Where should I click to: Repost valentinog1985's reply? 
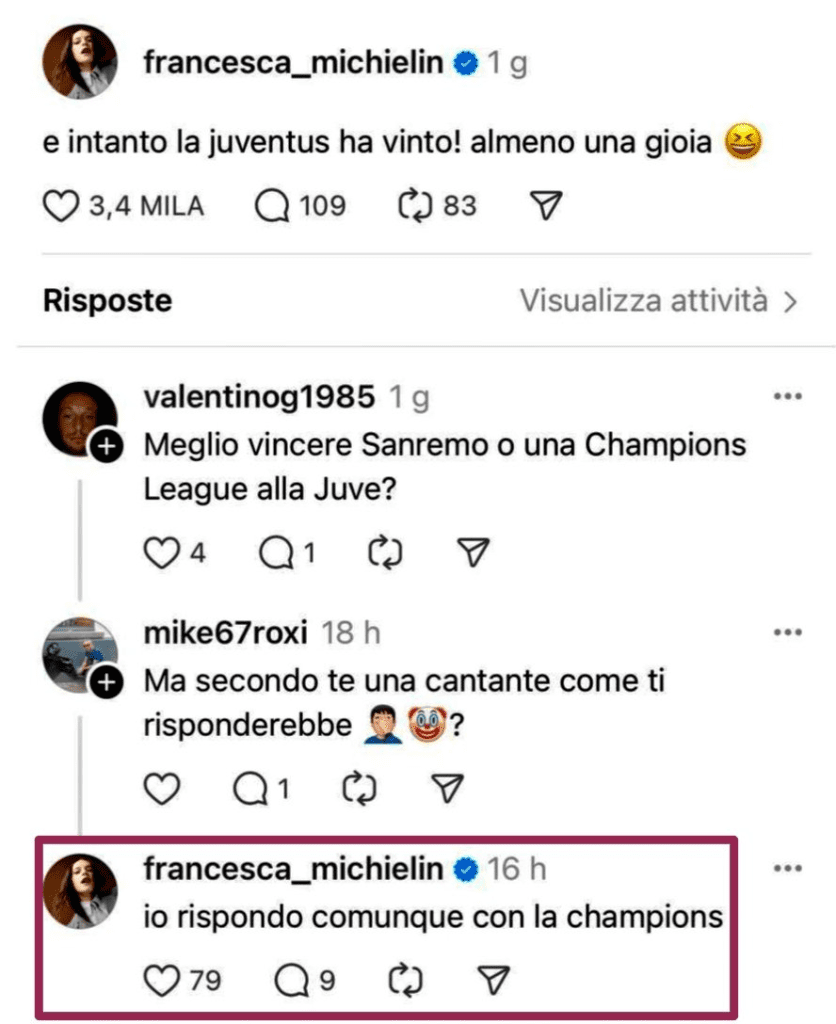click(x=385, y=552)
